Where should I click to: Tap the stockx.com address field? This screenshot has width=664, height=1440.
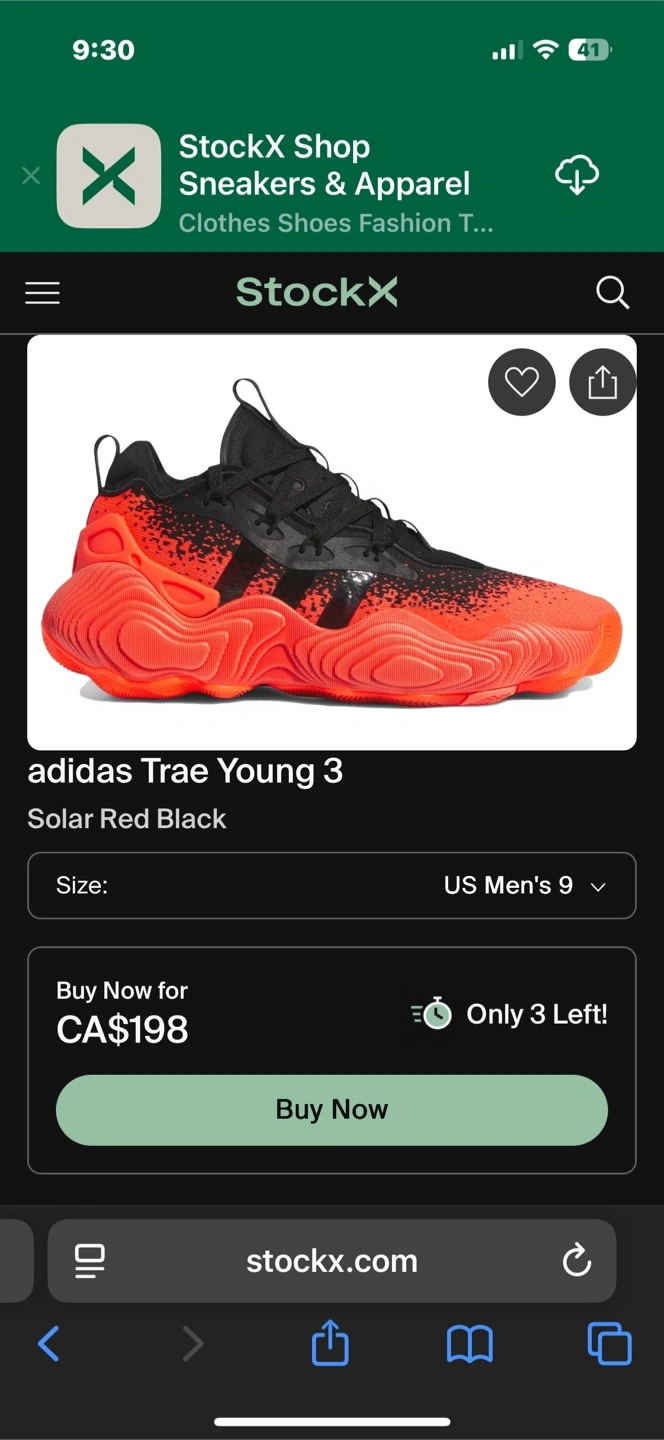[332, 1261]
